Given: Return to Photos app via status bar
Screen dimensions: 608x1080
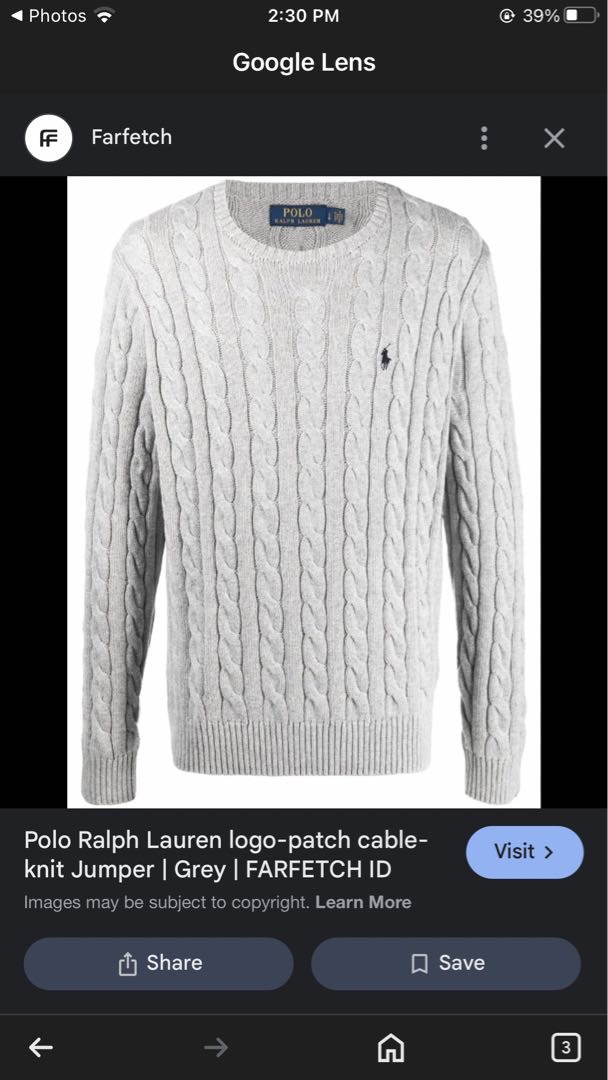Looking at the screenshot, I should coord(48,16).
